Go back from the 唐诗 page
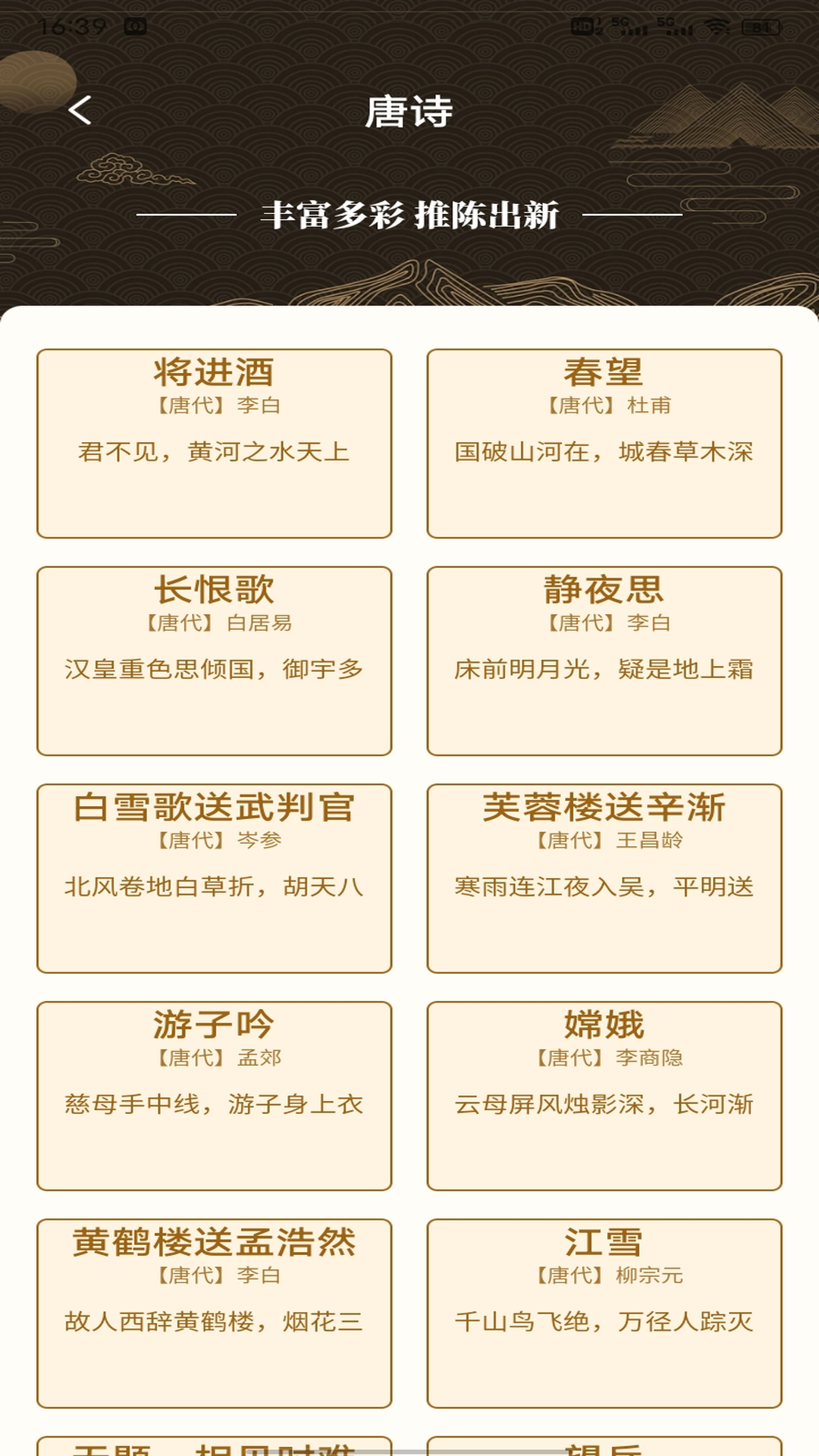Image resolution: width=819 pixels, height=1456 pixels. (x=80, y=110)
